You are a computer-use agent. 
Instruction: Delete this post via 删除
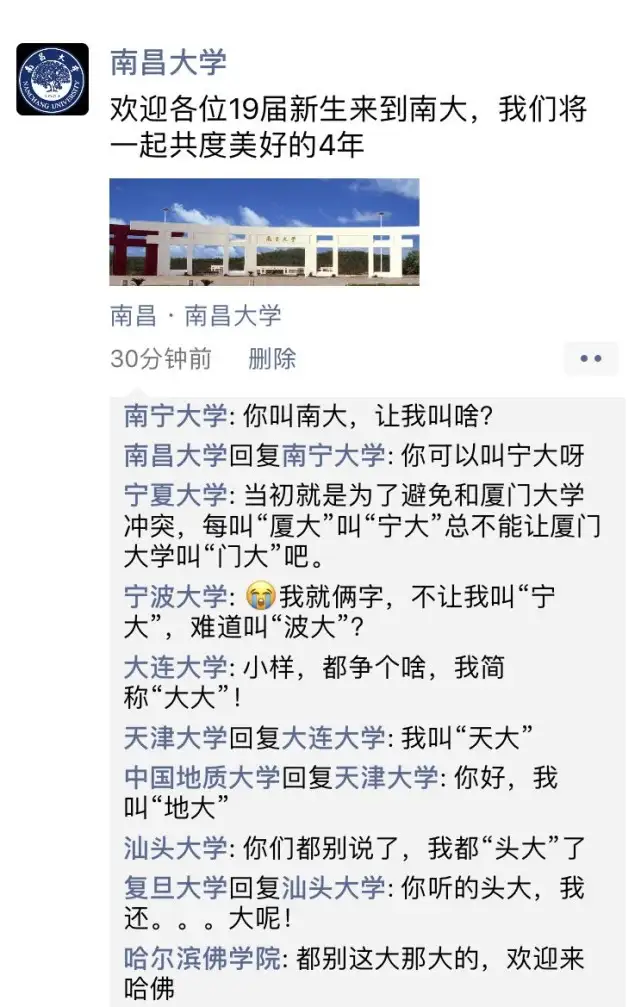point(272,359)
